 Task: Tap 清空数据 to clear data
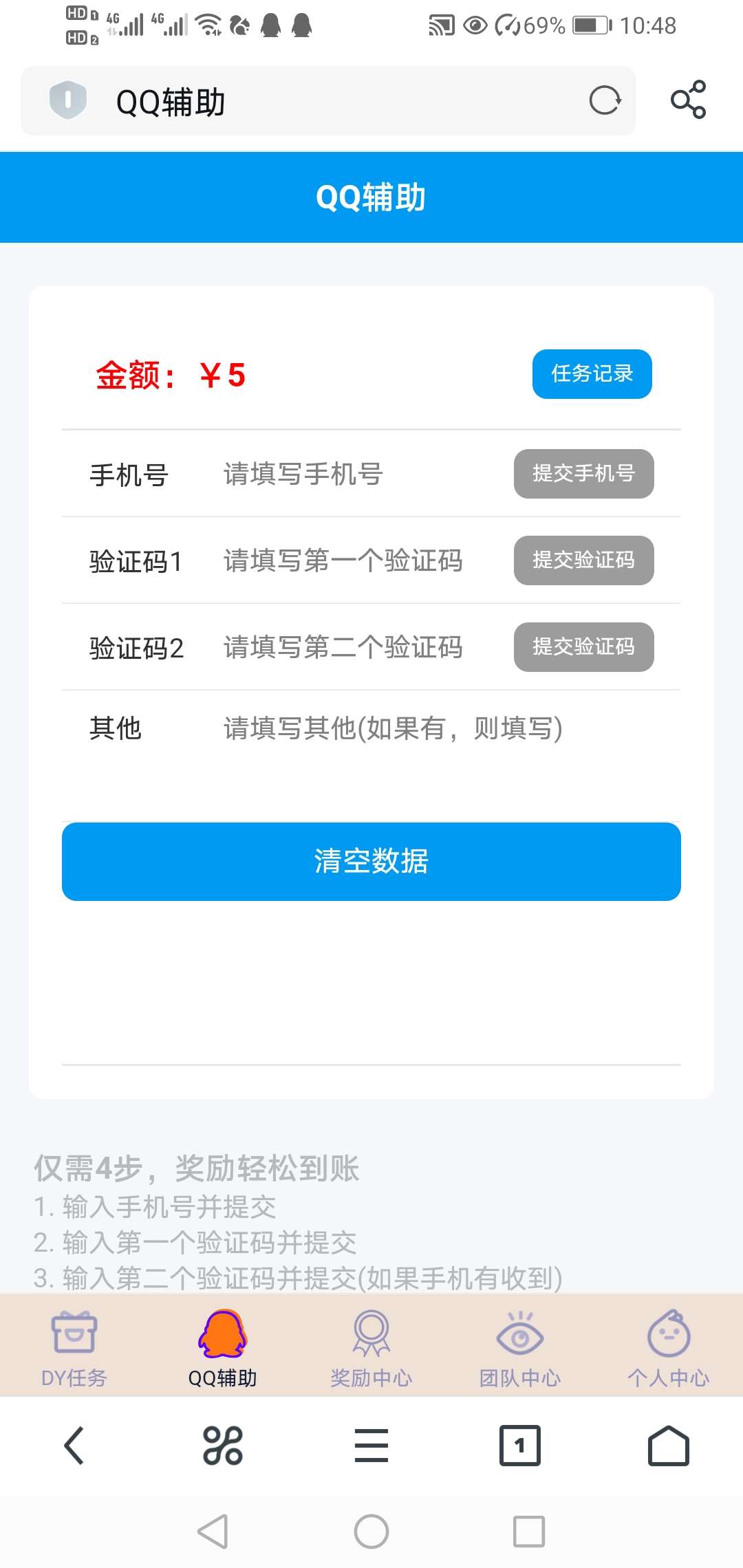click(371, 861)
